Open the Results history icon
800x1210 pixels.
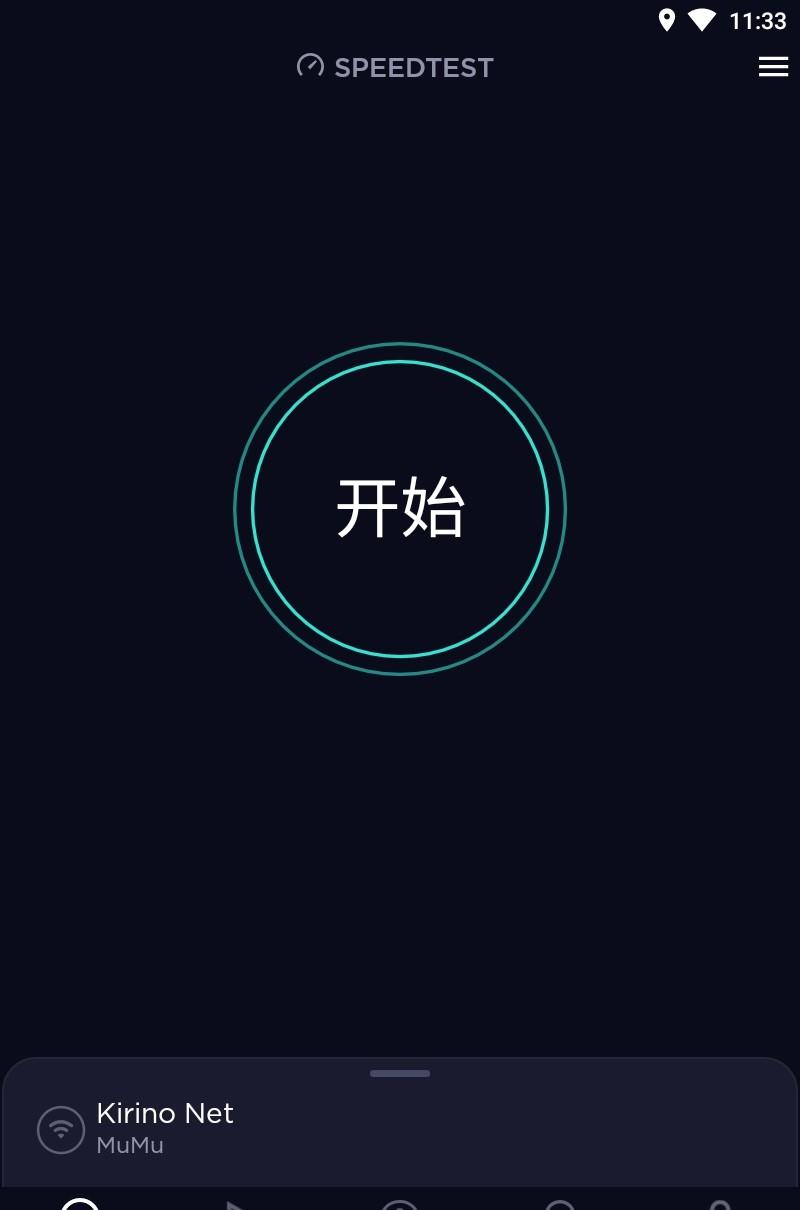tap(560, 1205)
